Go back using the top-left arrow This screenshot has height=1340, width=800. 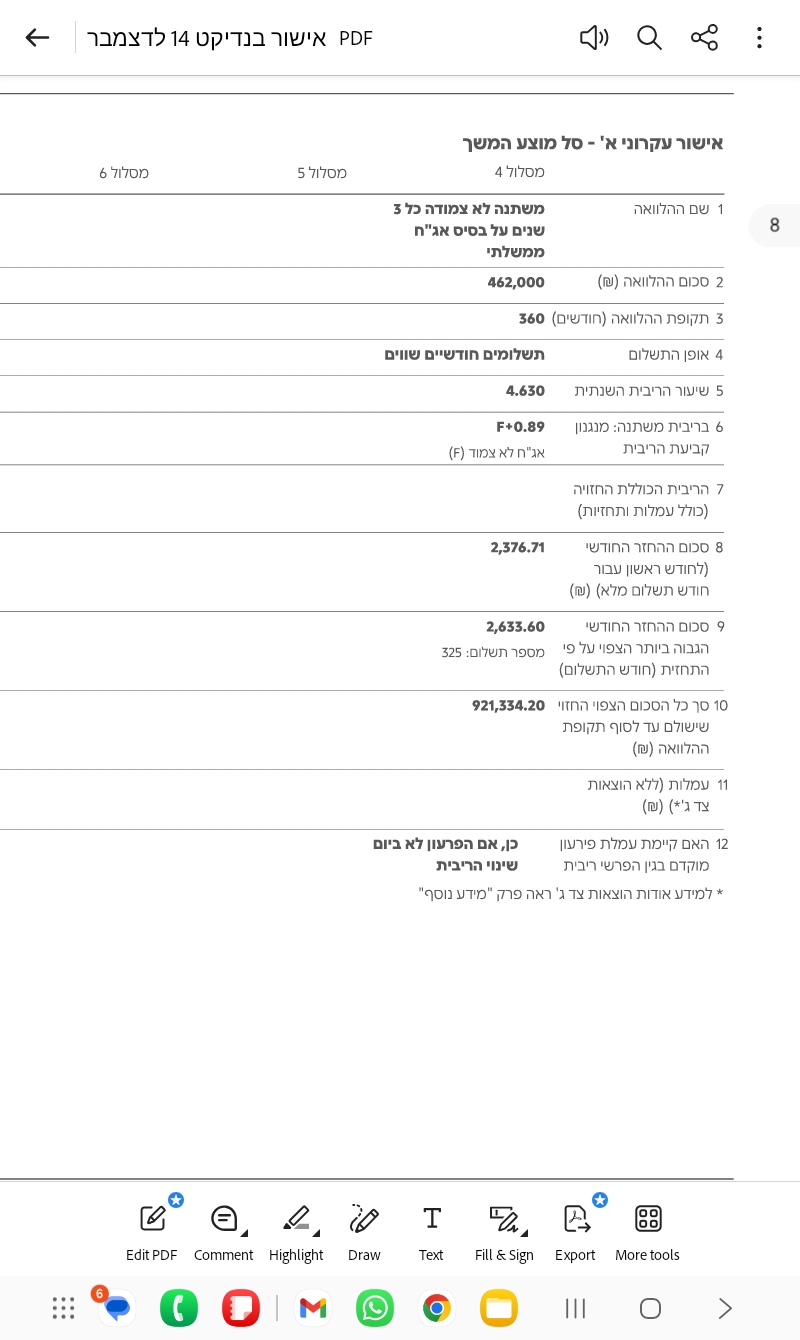37,38
